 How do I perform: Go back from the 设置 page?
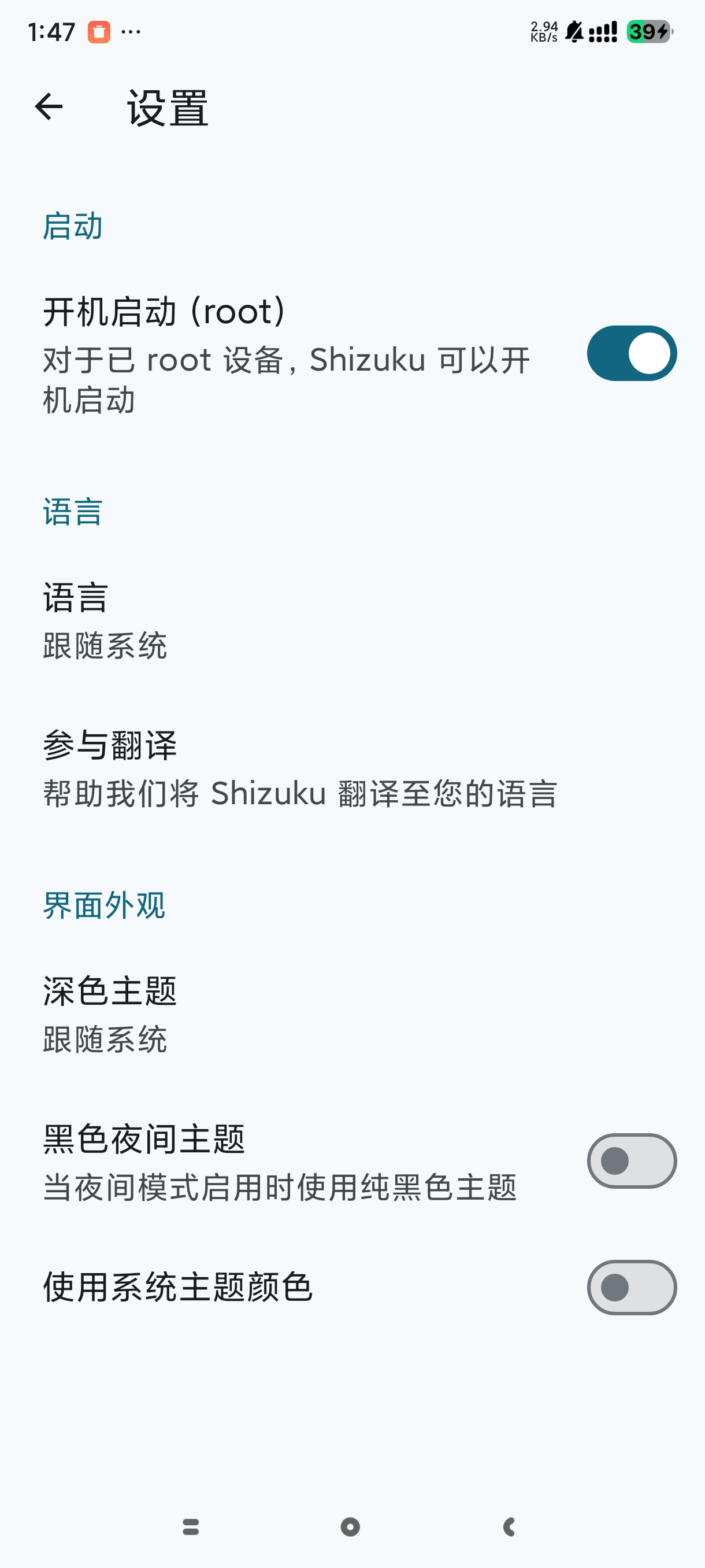point(49,107)
